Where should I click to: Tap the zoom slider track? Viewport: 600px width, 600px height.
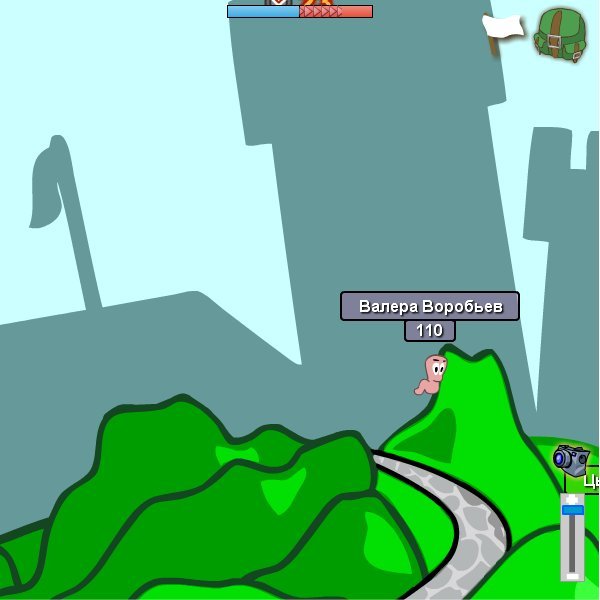[573, 545]
